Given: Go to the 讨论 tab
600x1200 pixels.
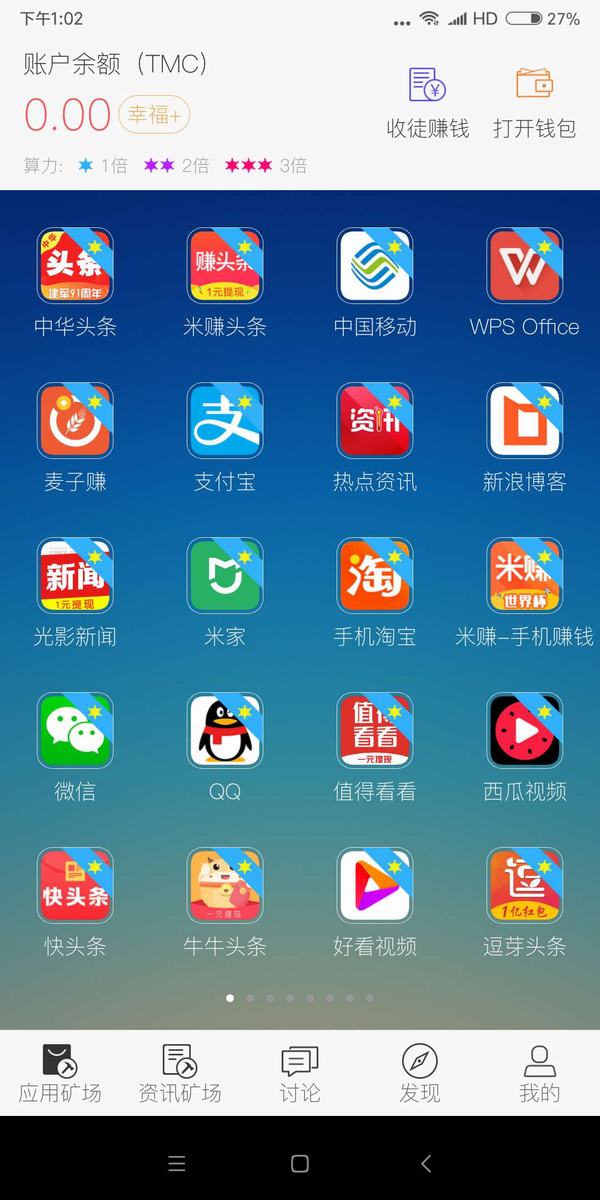Looking at the screenshot, I should 300,1073.
